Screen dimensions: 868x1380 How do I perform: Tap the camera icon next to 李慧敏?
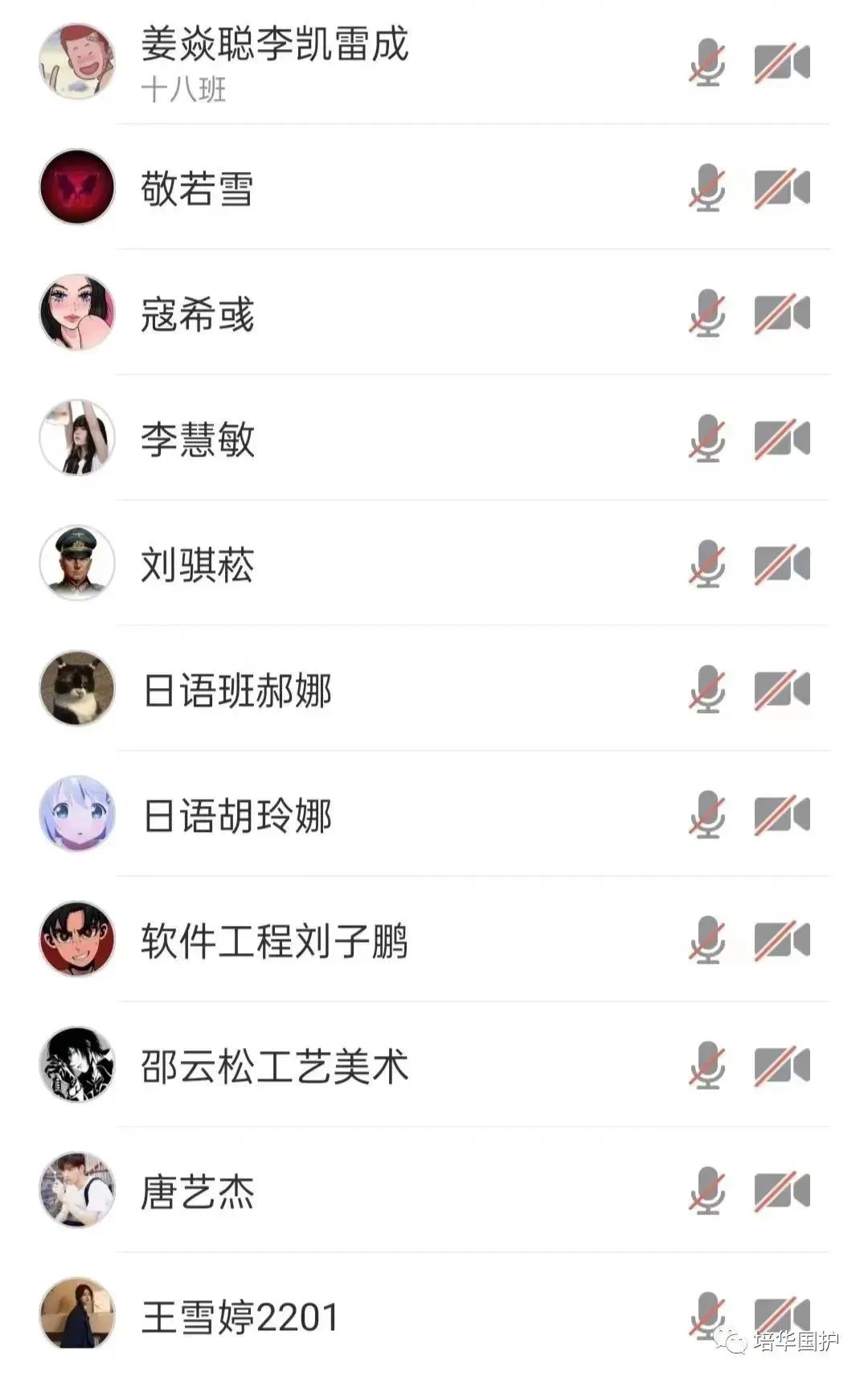781,439
